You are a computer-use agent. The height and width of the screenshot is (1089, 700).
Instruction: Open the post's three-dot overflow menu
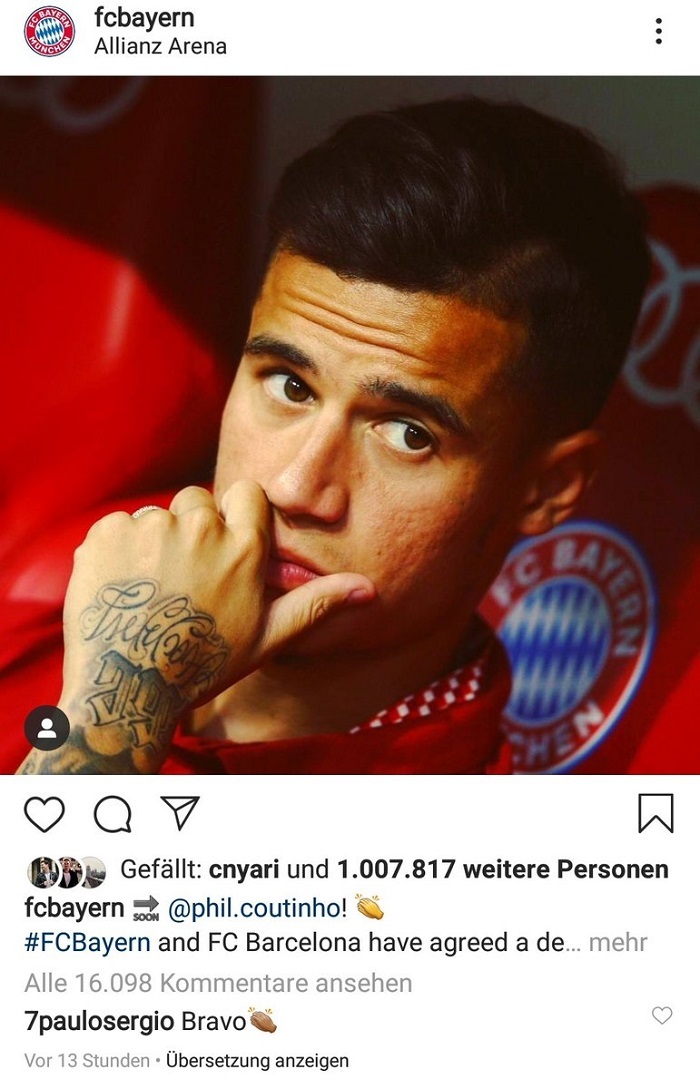tap(658, 31)
